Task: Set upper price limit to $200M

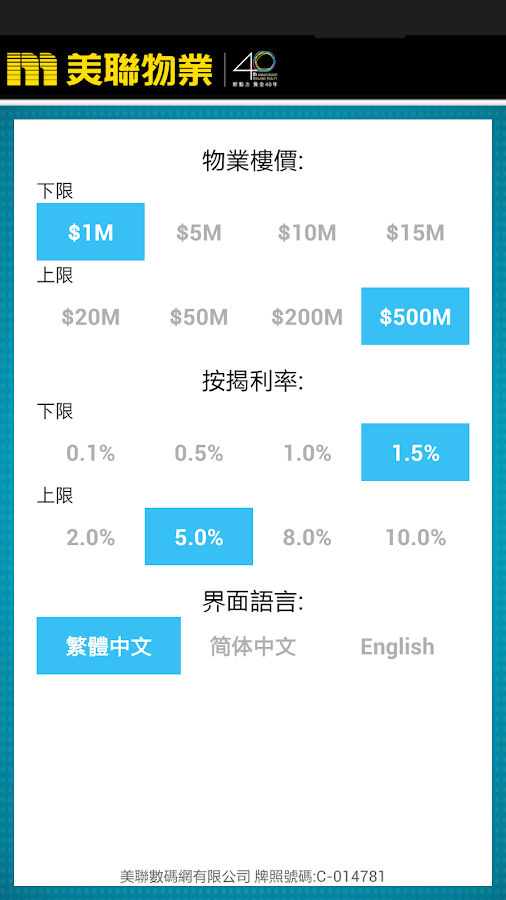Action: [x=307, y=316]
